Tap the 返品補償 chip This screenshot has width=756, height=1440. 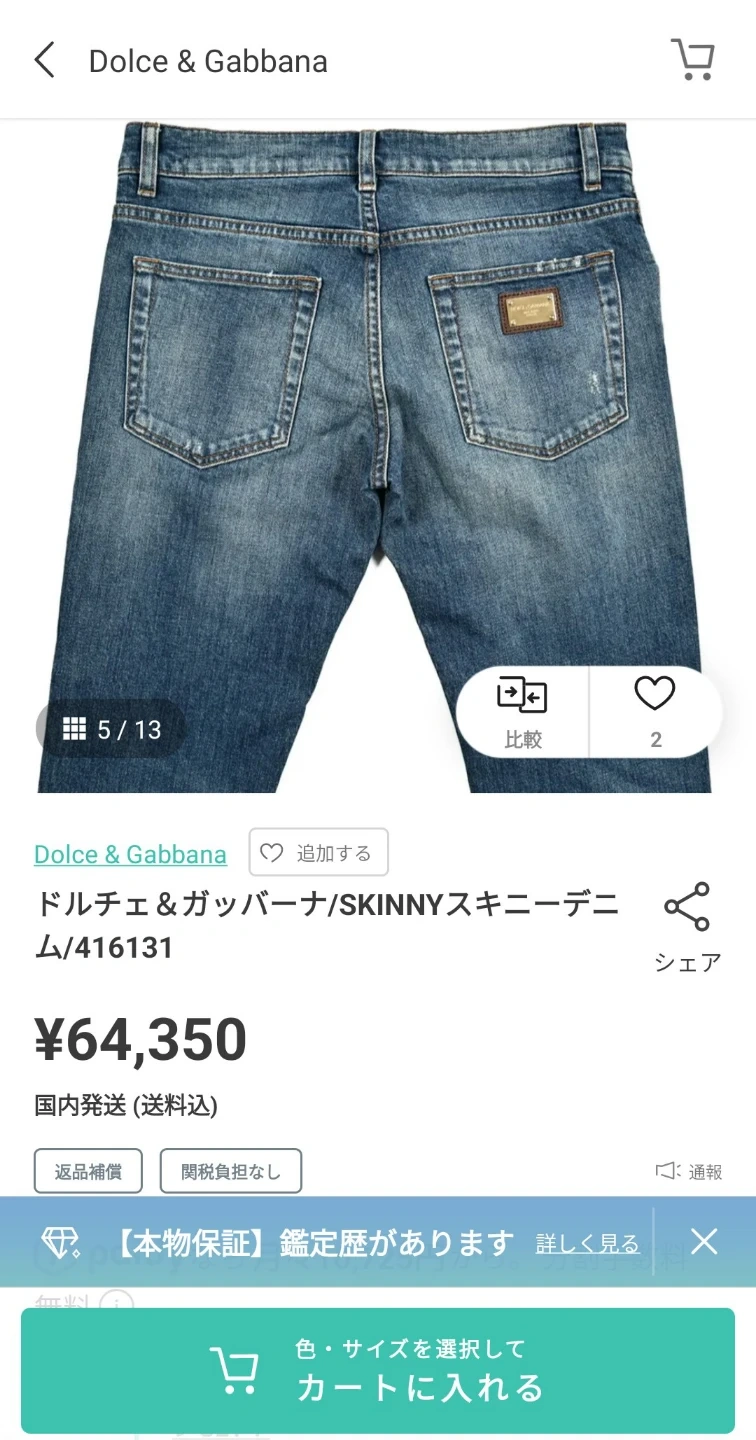(88, 1171)
